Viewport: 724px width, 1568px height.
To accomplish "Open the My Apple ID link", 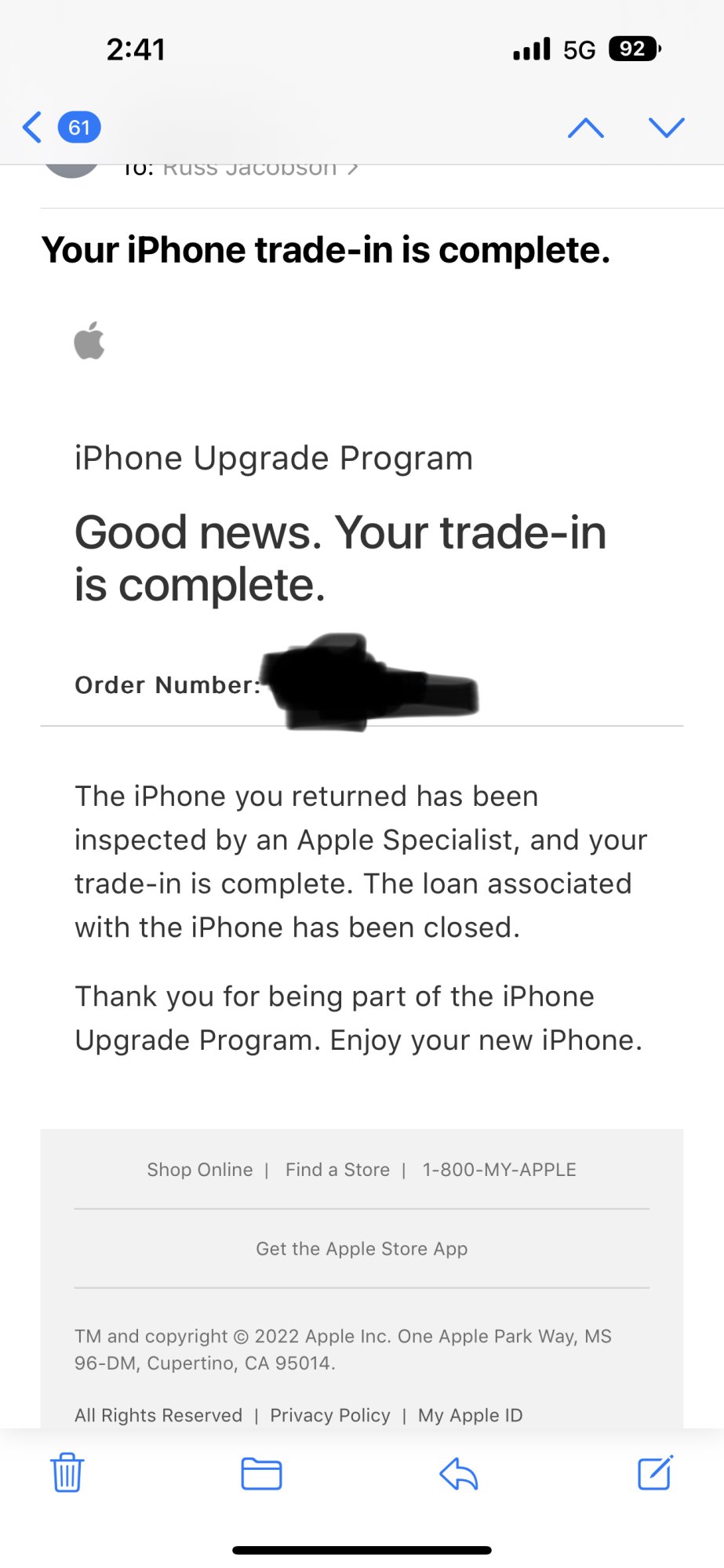I will click(x=470, y=1415).
